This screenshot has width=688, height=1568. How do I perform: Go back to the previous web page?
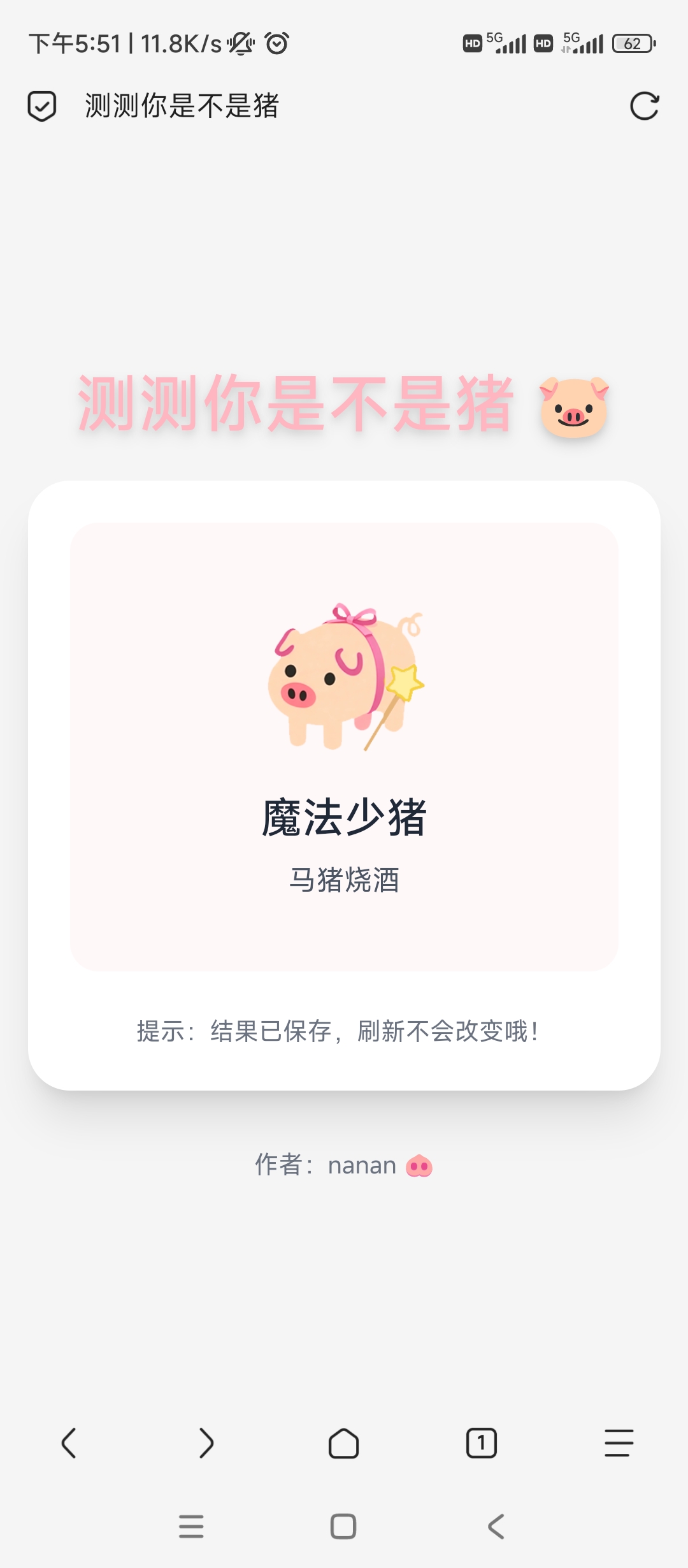point(69,1443)
